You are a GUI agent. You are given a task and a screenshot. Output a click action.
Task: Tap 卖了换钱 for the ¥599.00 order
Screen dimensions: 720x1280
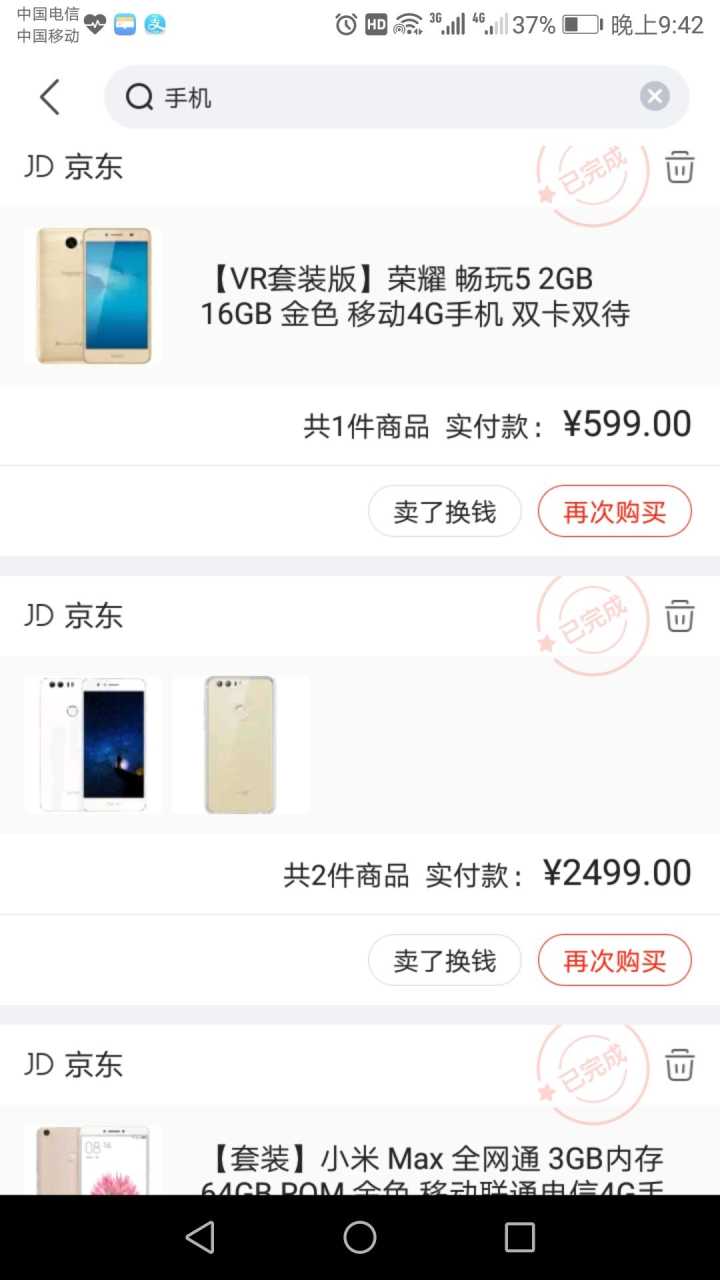[445, 512]
